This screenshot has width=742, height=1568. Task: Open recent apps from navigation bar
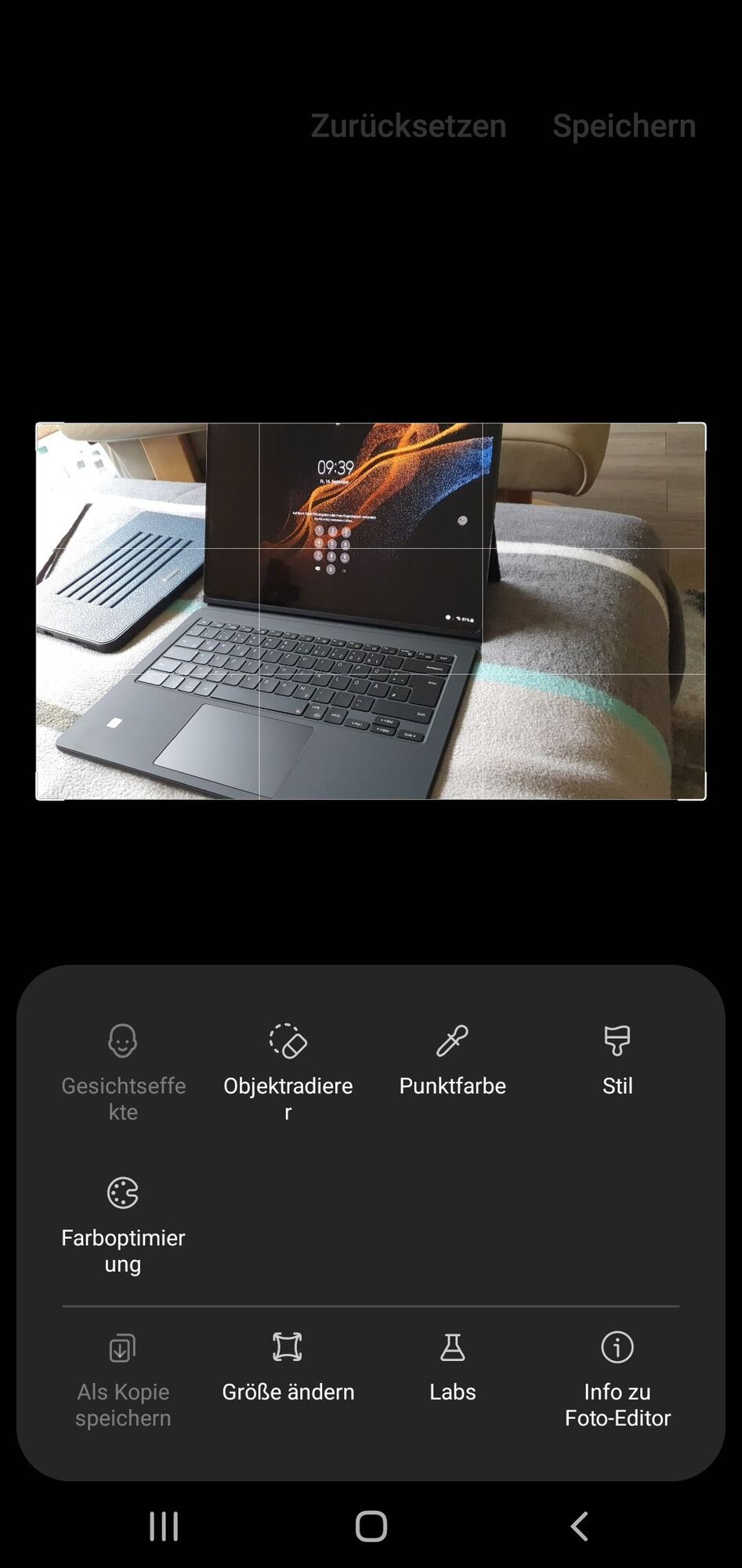164,1526
